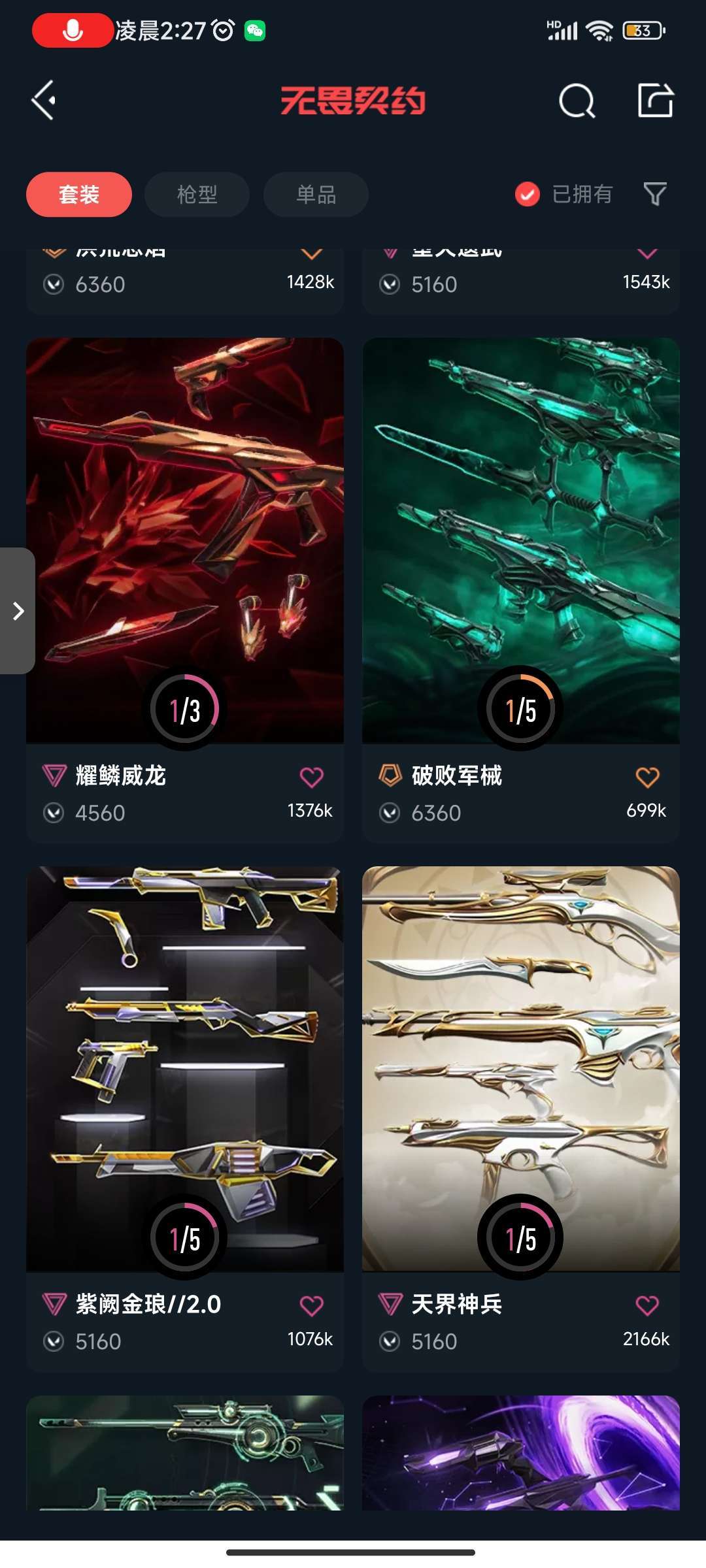Switch to the 枪型 tab
The width and height of the screenshot is (706, 1568).
coord(197,194)
